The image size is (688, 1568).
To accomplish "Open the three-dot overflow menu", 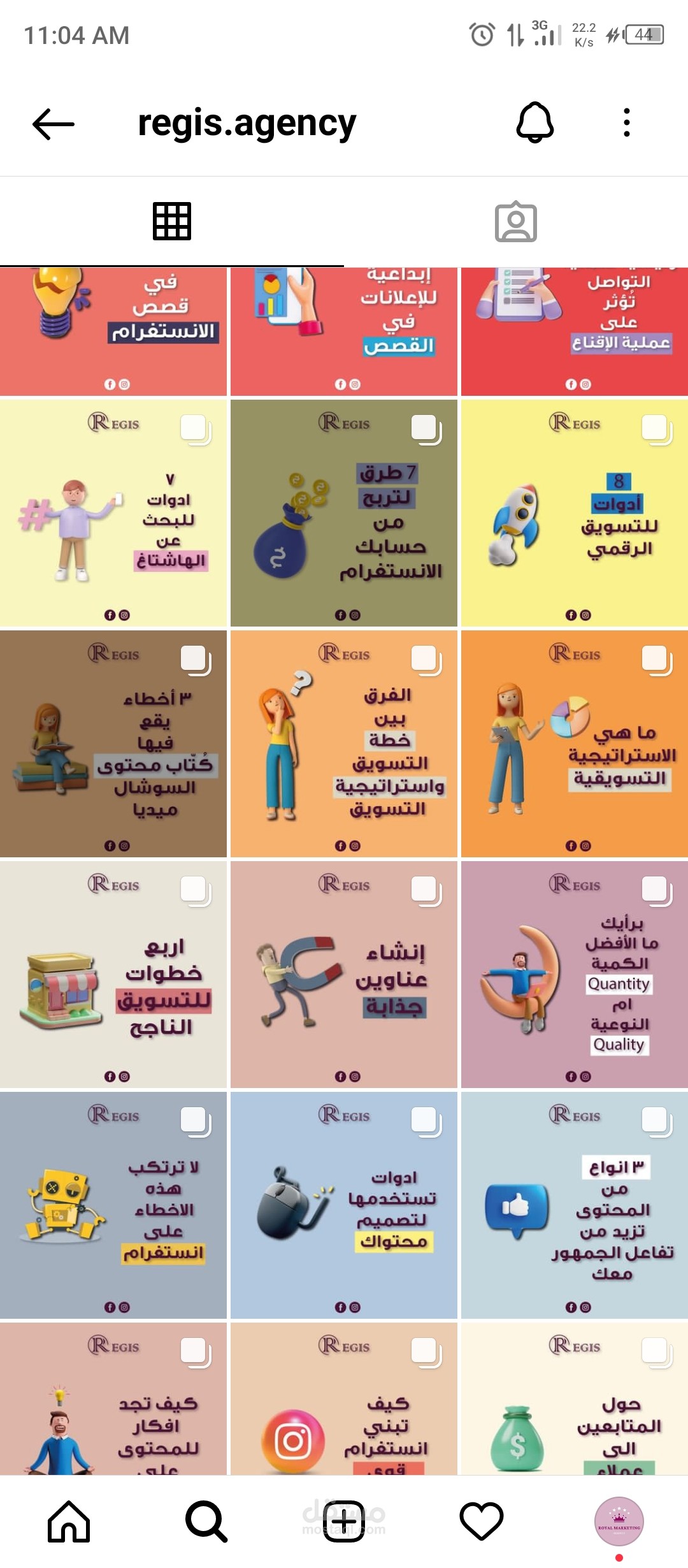I will pyautogui.click(x=627, y=122).
